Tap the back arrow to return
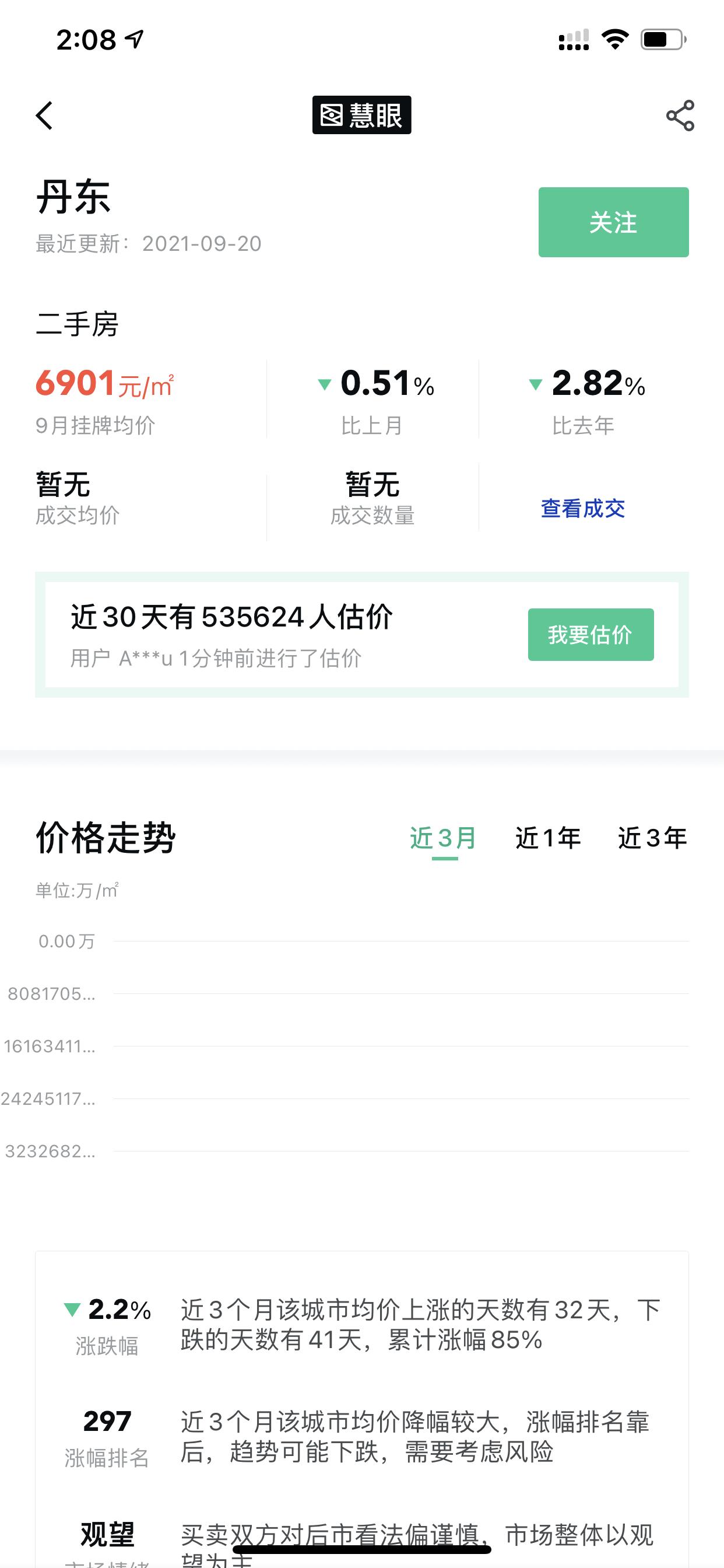 pyautogui.click(x=44, y=114)
